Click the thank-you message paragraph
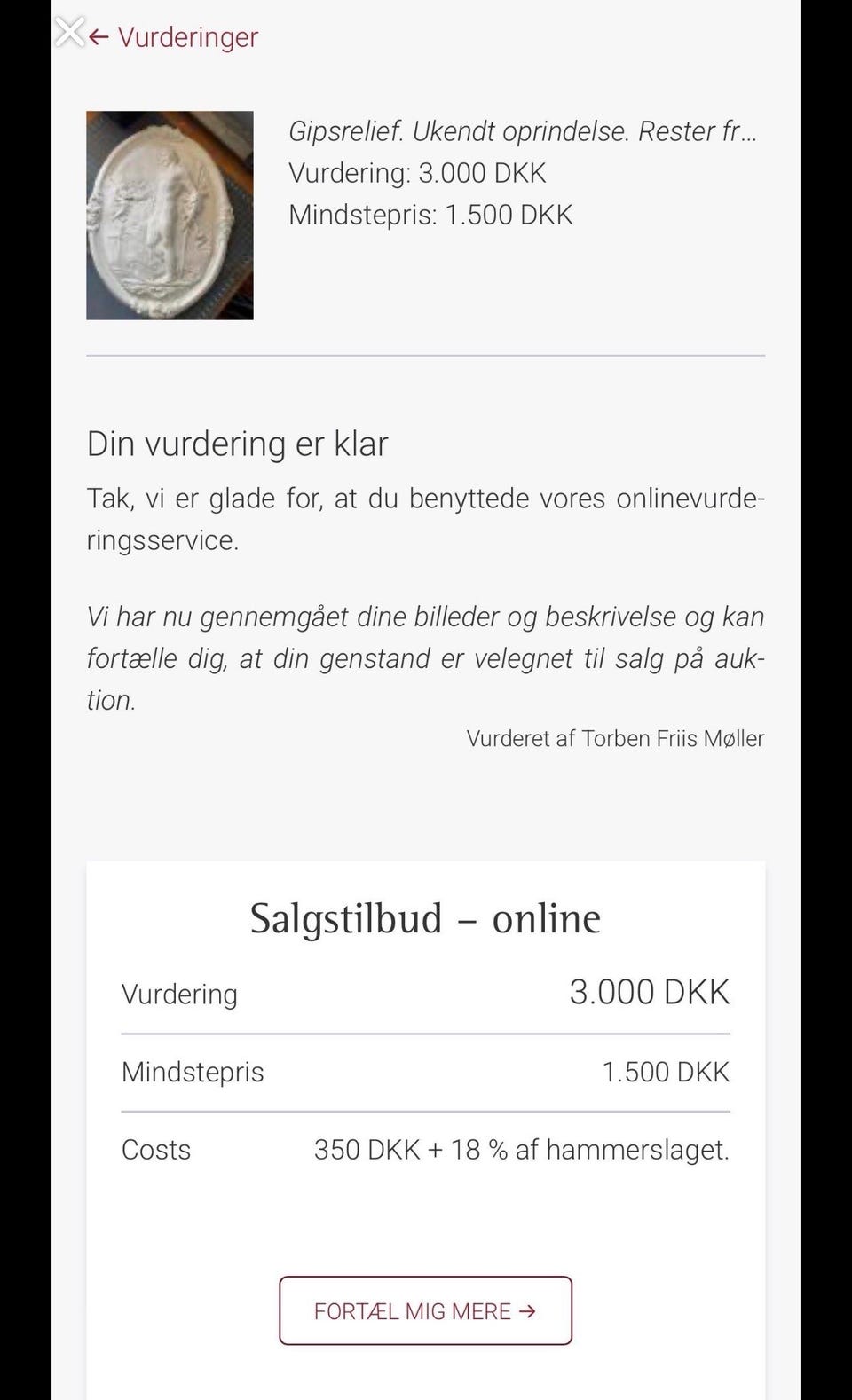Image resolution: width=852 pixels, height=1400 pixels. 425,516
